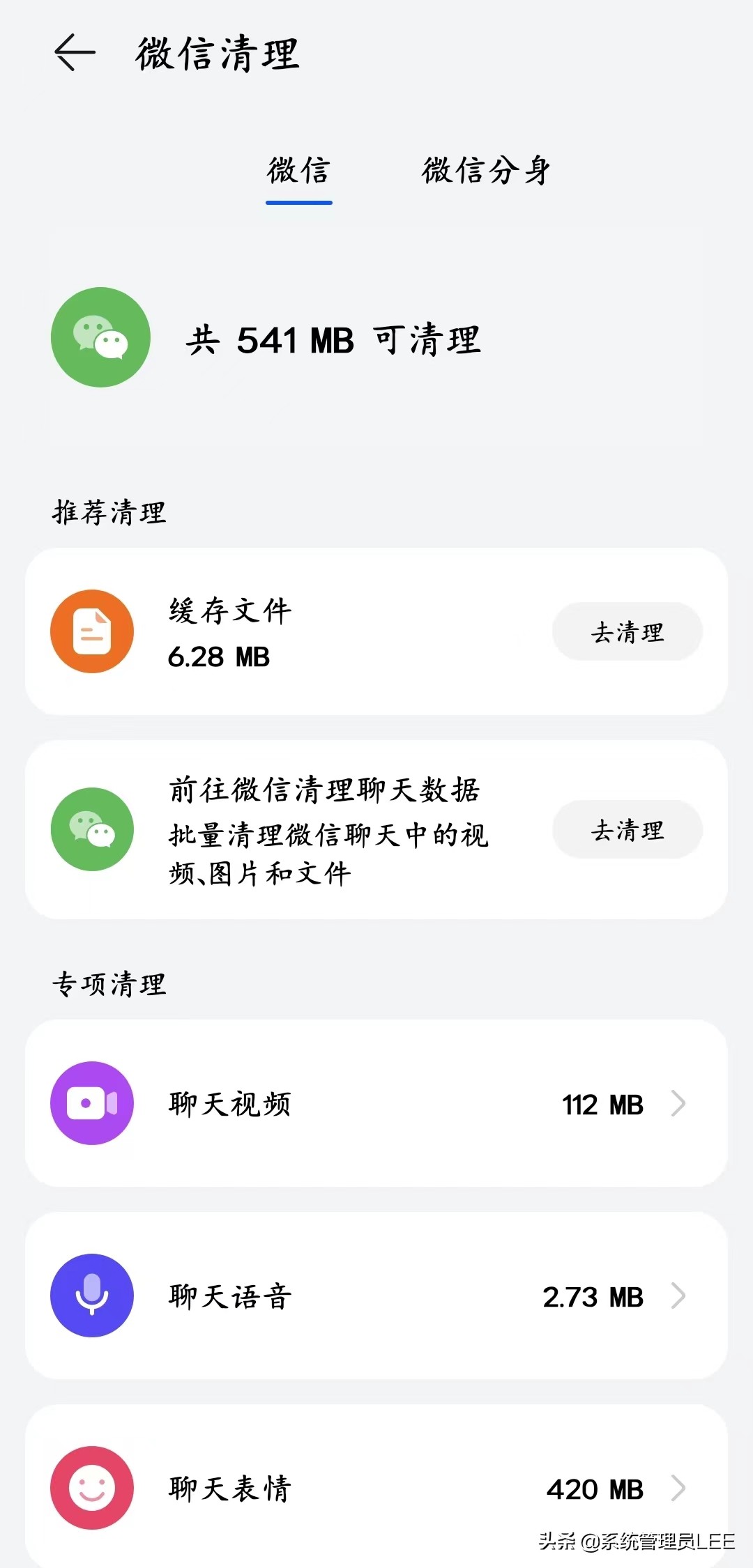
Task: Click the WeChat speech-bubble logo in the header card
Action: (x=100, y=337)
